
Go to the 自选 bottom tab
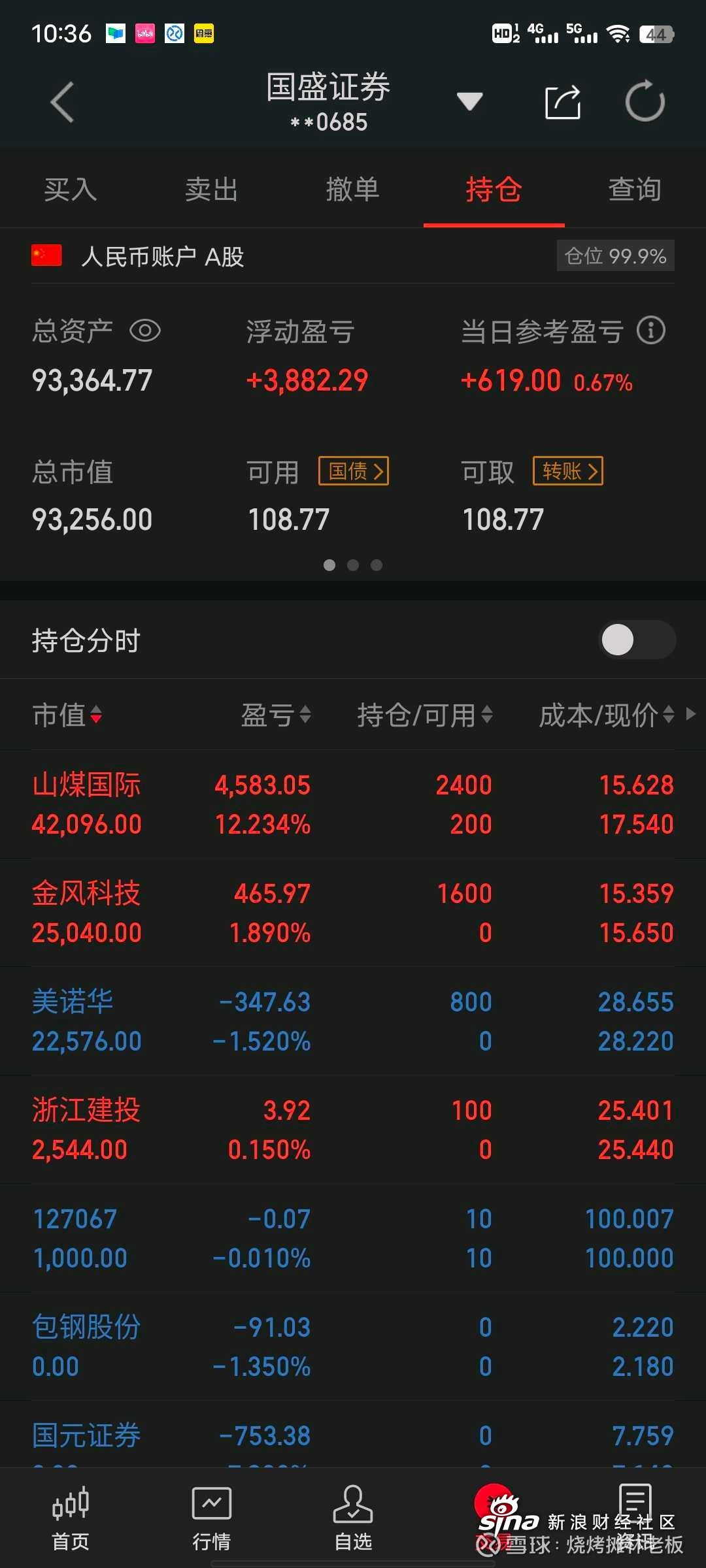tap(353, 1519)
